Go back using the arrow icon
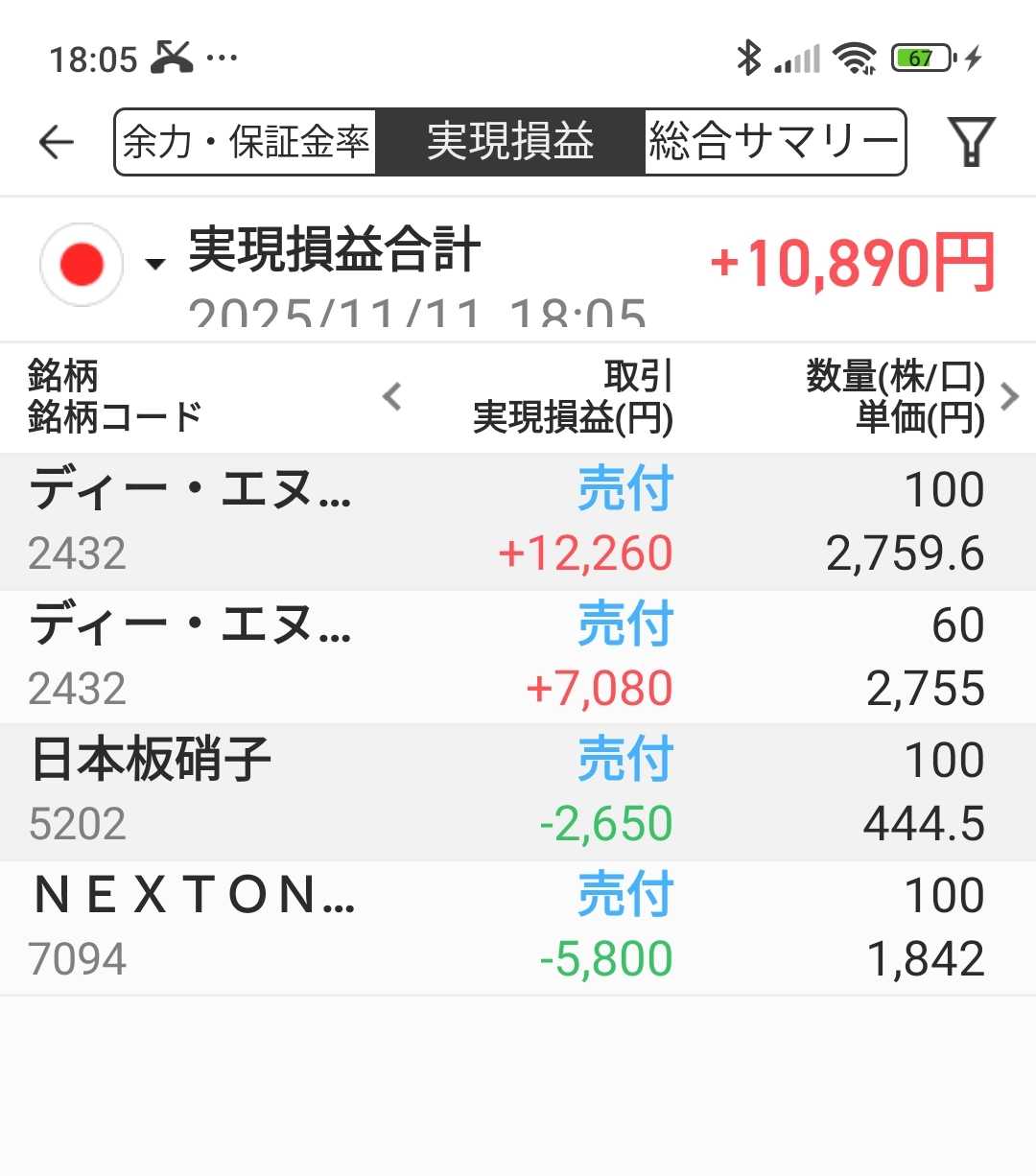1036x1176 pixels. 56,142
